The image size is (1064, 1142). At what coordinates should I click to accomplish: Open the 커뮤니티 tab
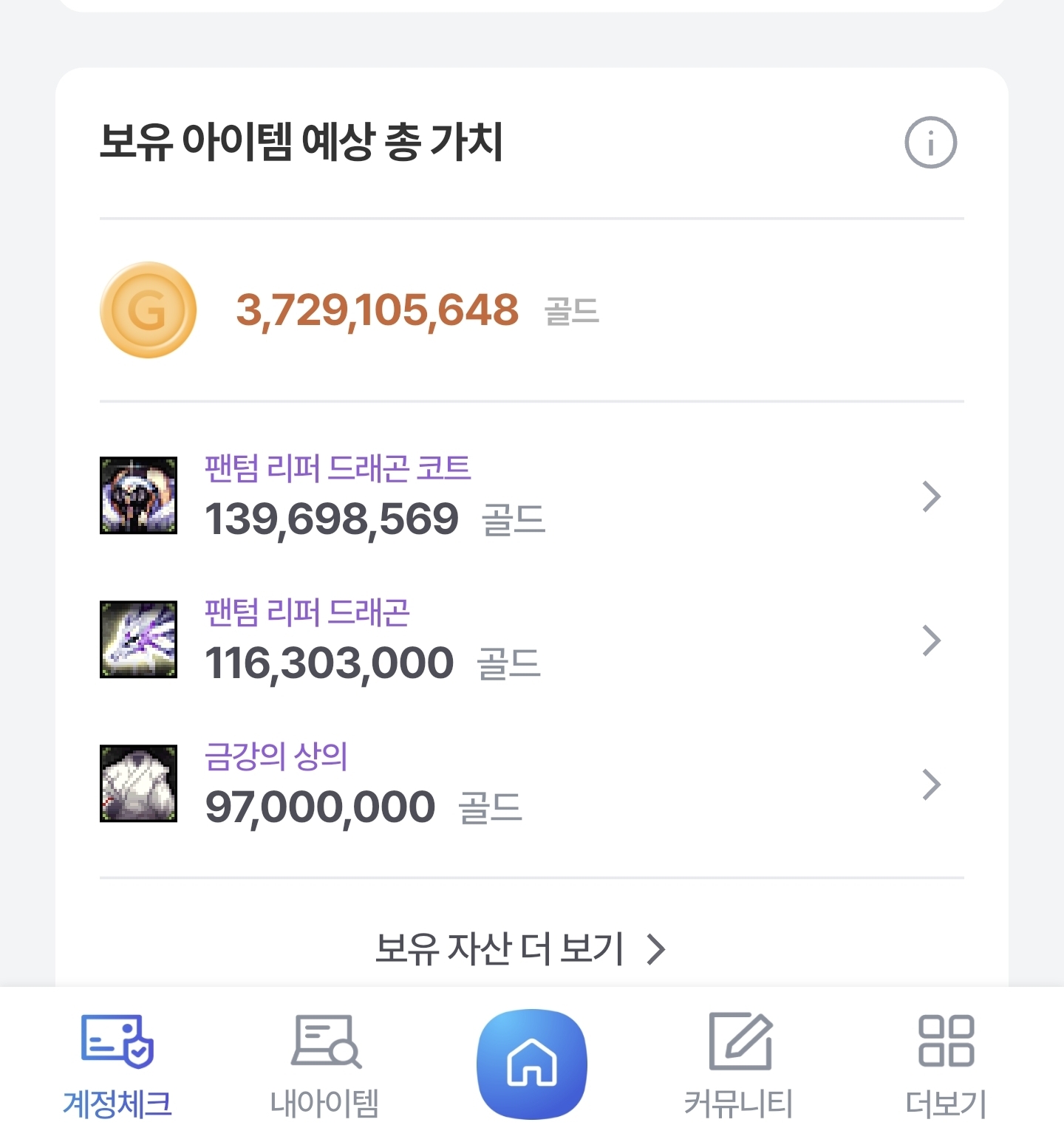(x=739, y=1064)
